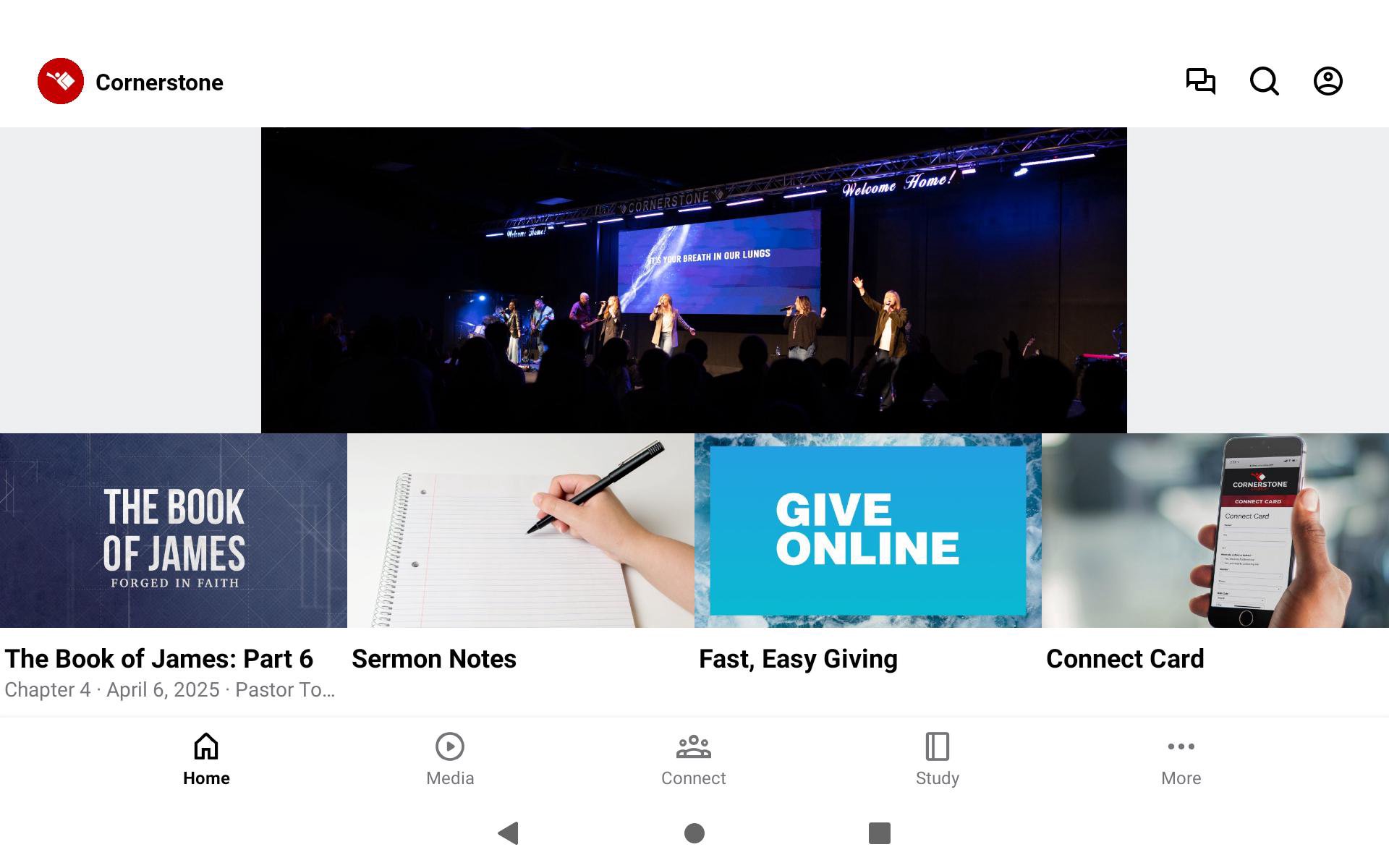Go to the Study tab
This screenshot has height=868, width=1389.
937,759
